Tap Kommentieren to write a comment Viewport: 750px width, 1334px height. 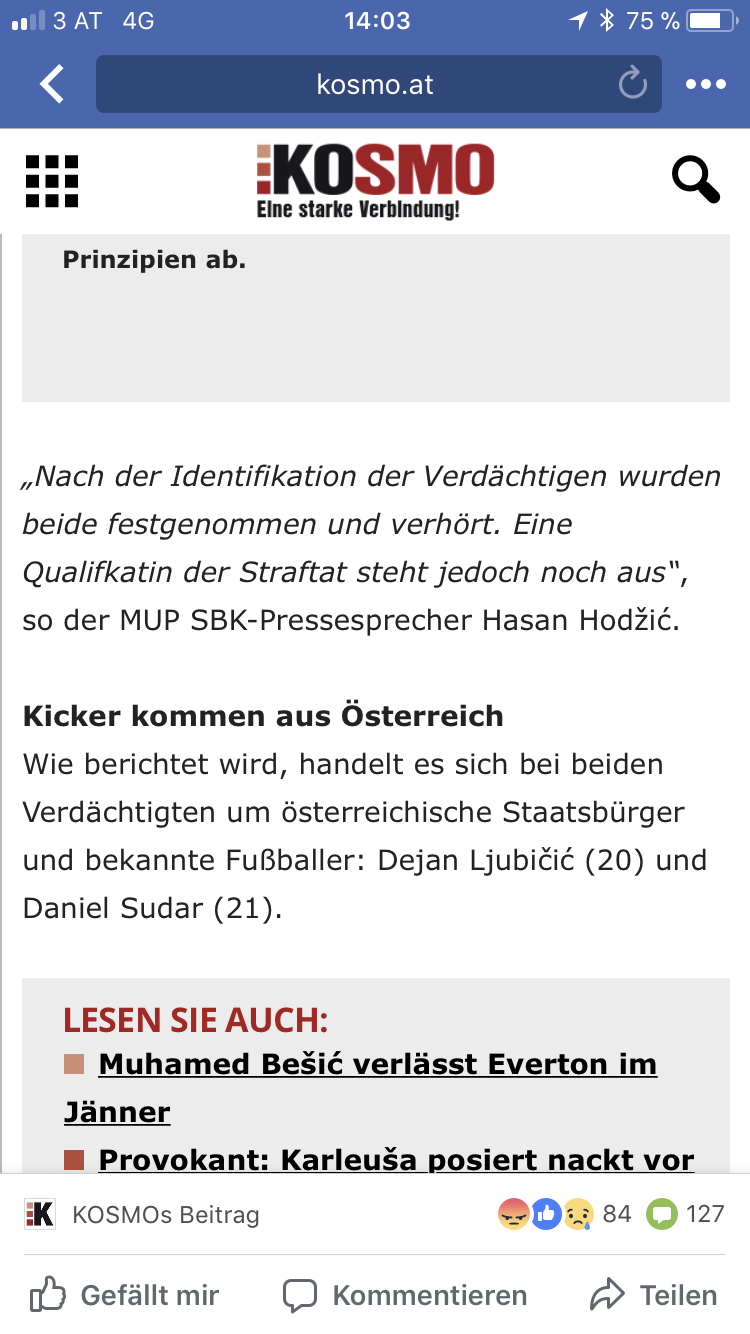(x=404, y=1296)
